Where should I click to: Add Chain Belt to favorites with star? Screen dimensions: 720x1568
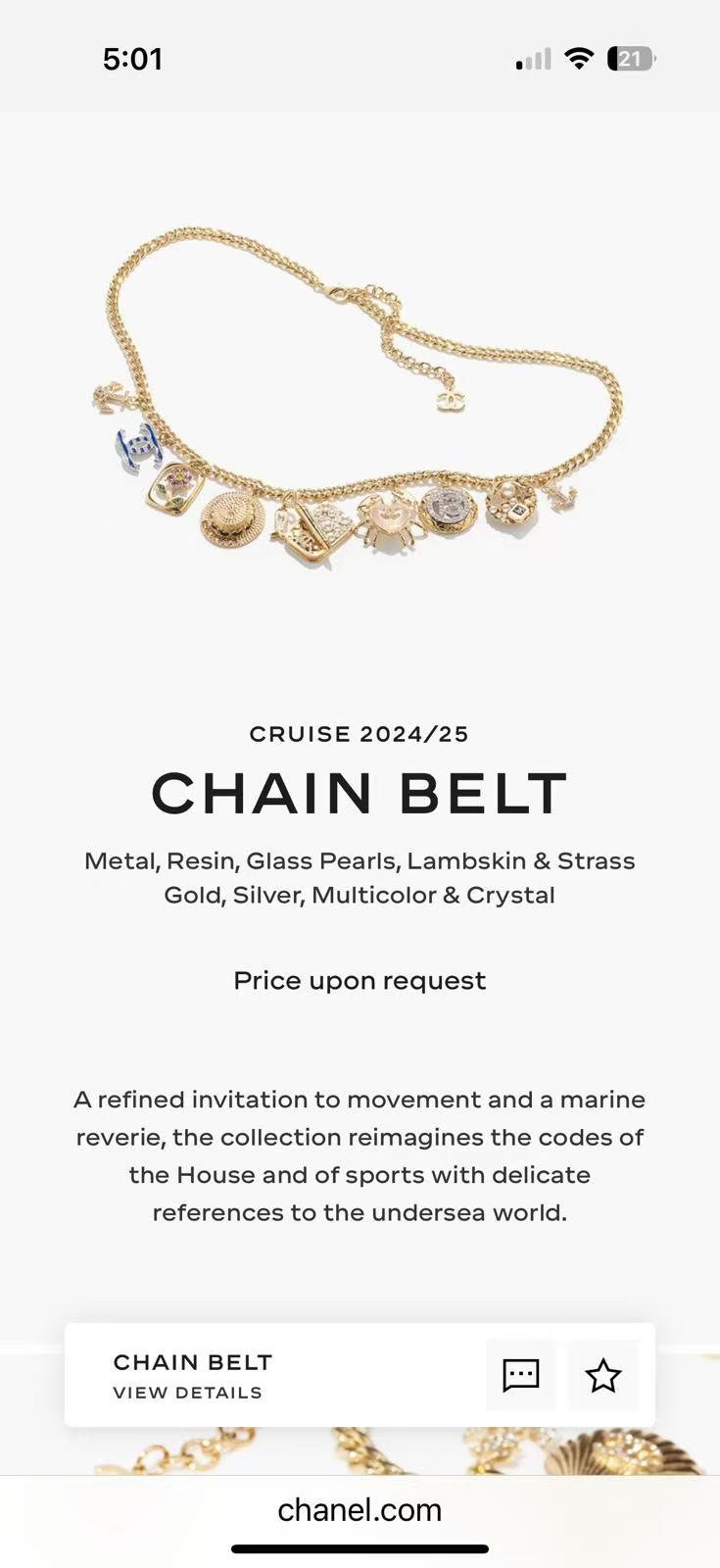click(602, 1375)
